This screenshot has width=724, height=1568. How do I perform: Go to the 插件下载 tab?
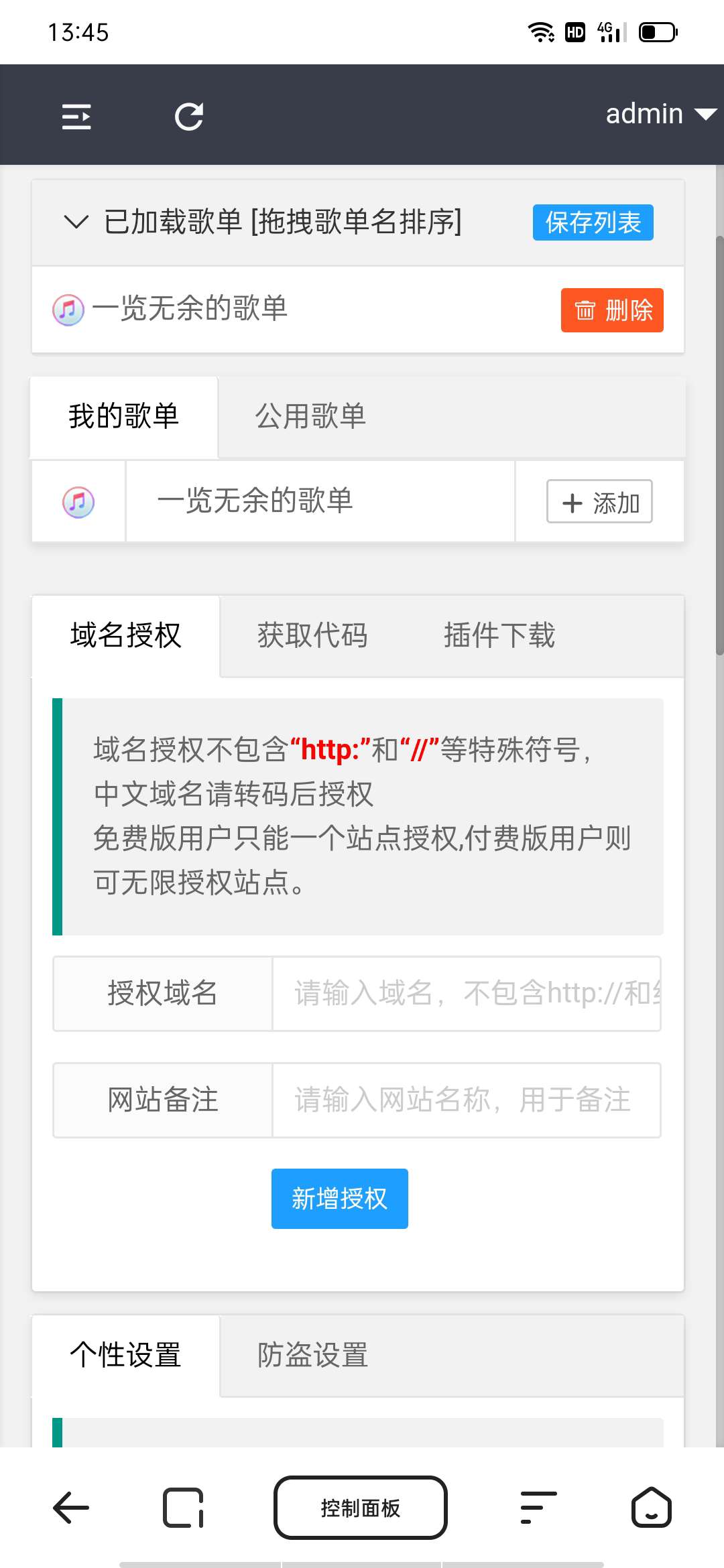point(499,635)
